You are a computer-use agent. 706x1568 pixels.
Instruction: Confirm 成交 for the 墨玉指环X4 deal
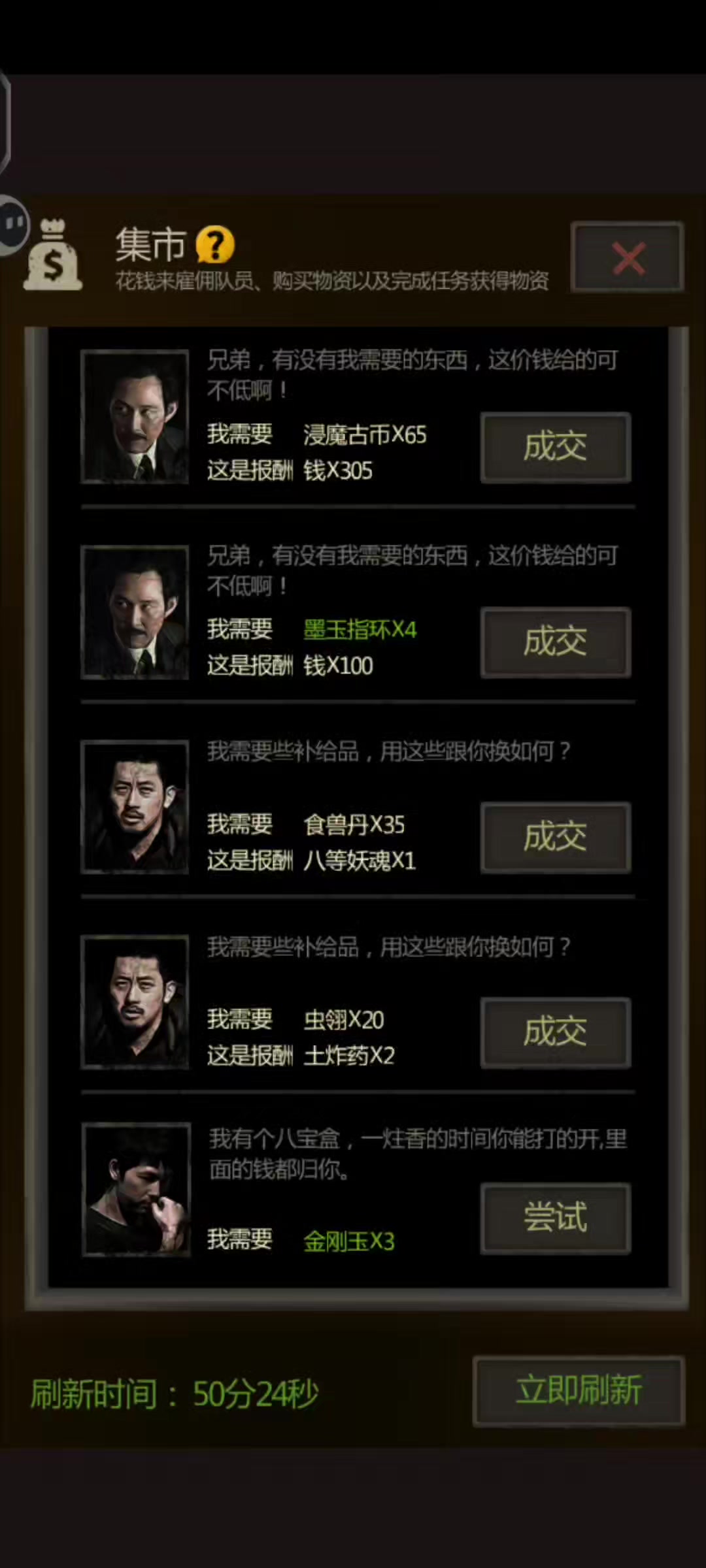pyautogui.click(x=556, y=642)
